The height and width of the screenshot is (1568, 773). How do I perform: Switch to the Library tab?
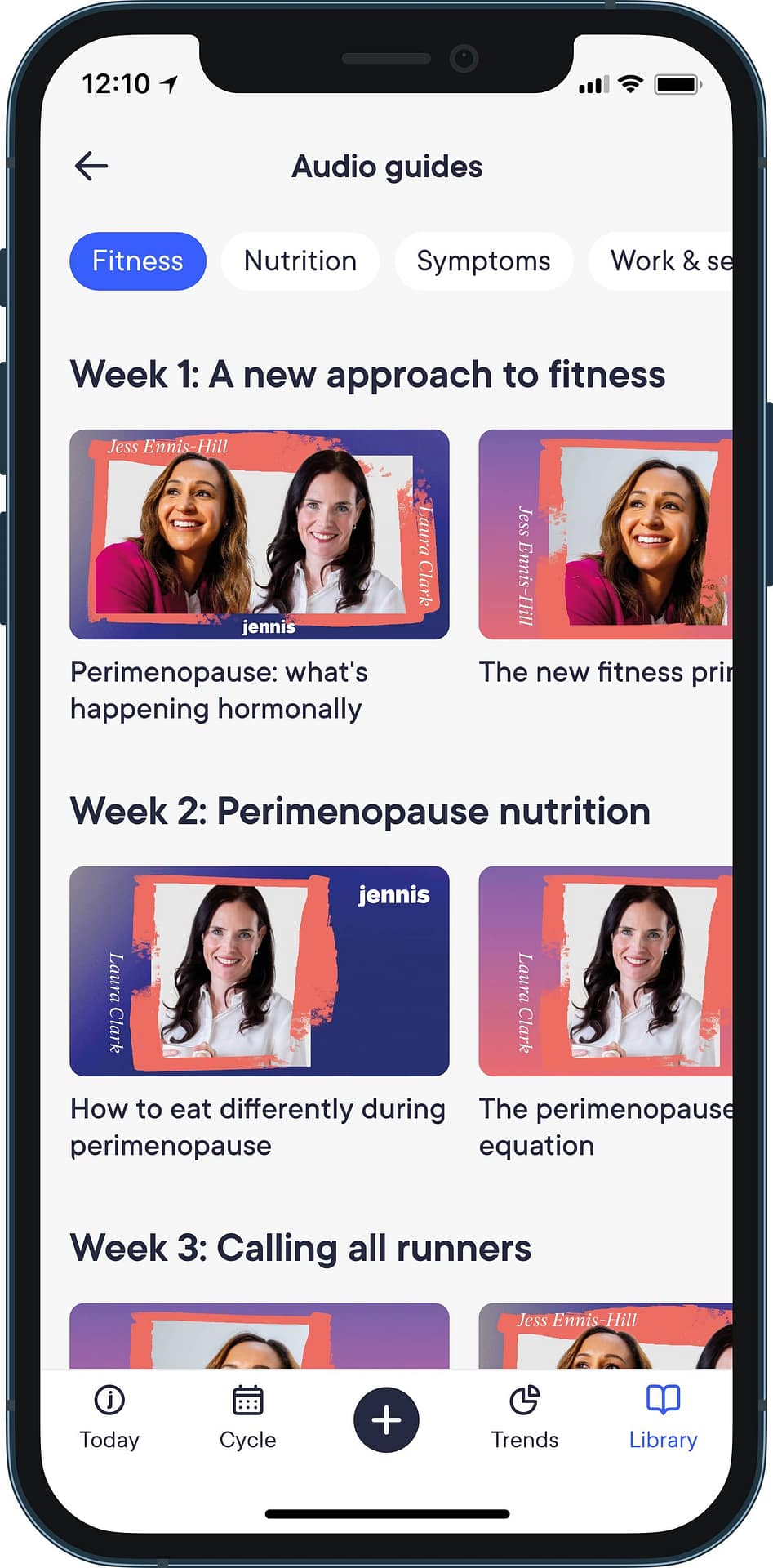662,1421
